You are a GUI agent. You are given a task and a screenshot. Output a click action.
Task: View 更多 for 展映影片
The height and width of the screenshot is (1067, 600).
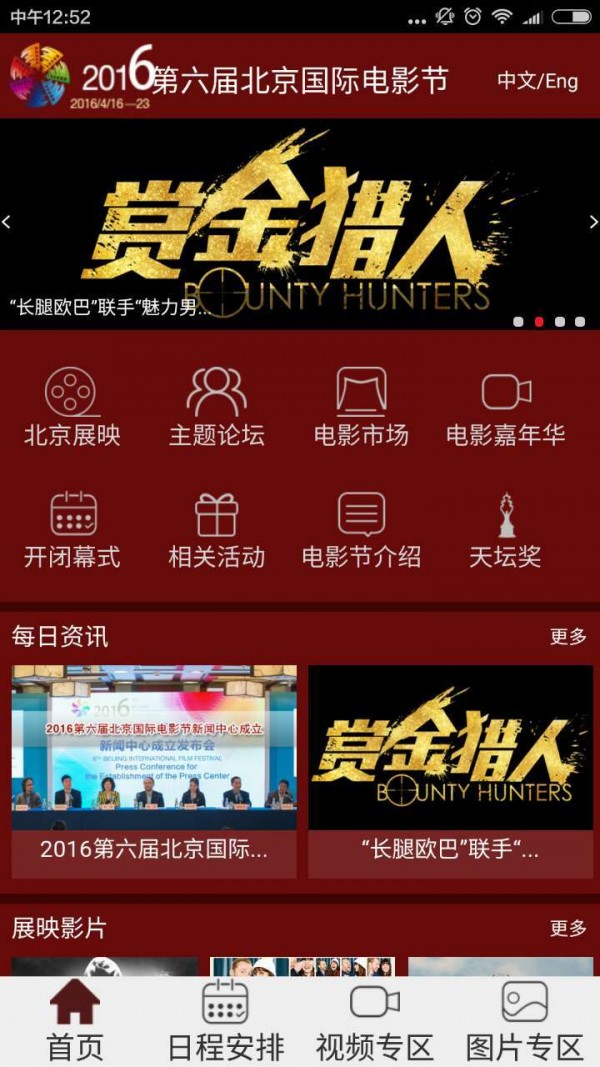568,929
